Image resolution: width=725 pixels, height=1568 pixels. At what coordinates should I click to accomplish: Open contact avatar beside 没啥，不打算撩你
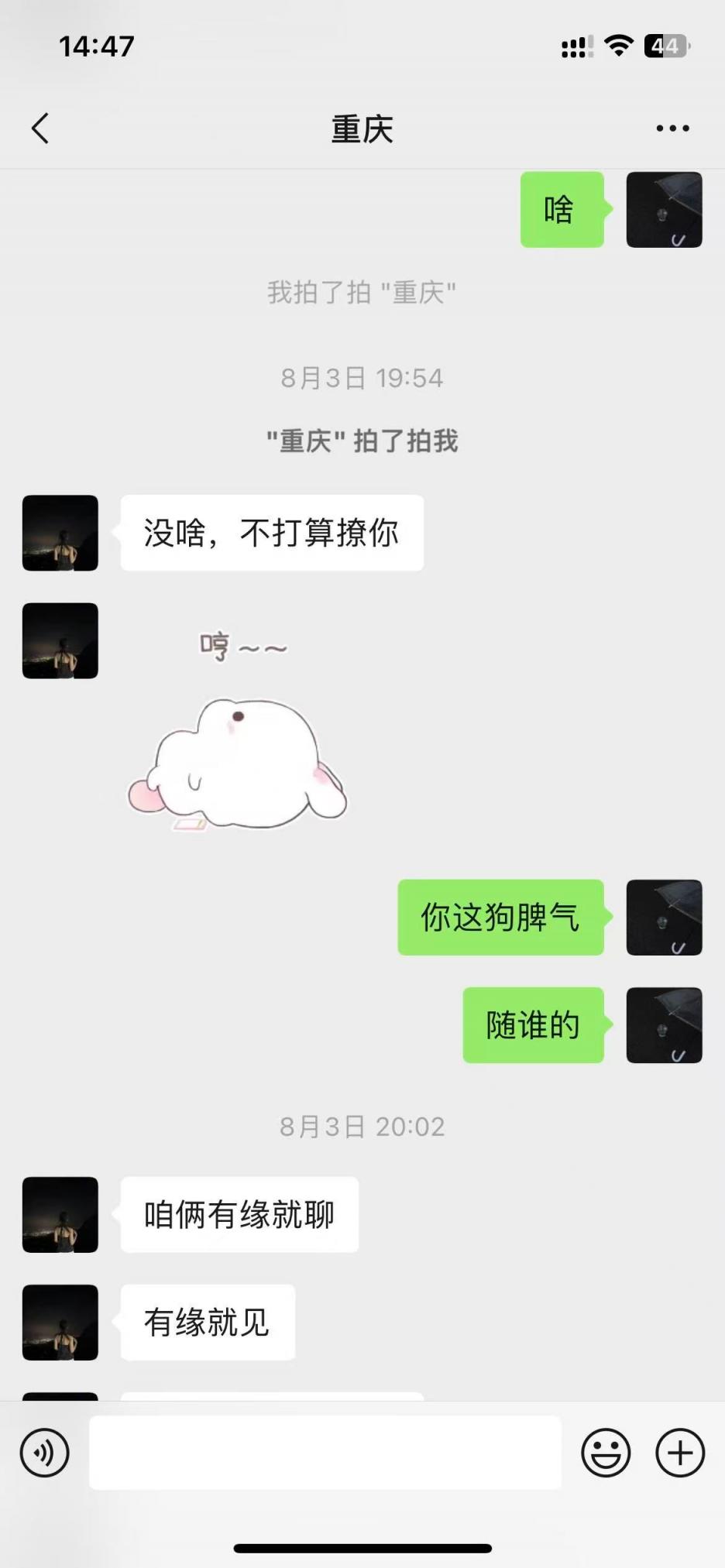pos(60,534)
